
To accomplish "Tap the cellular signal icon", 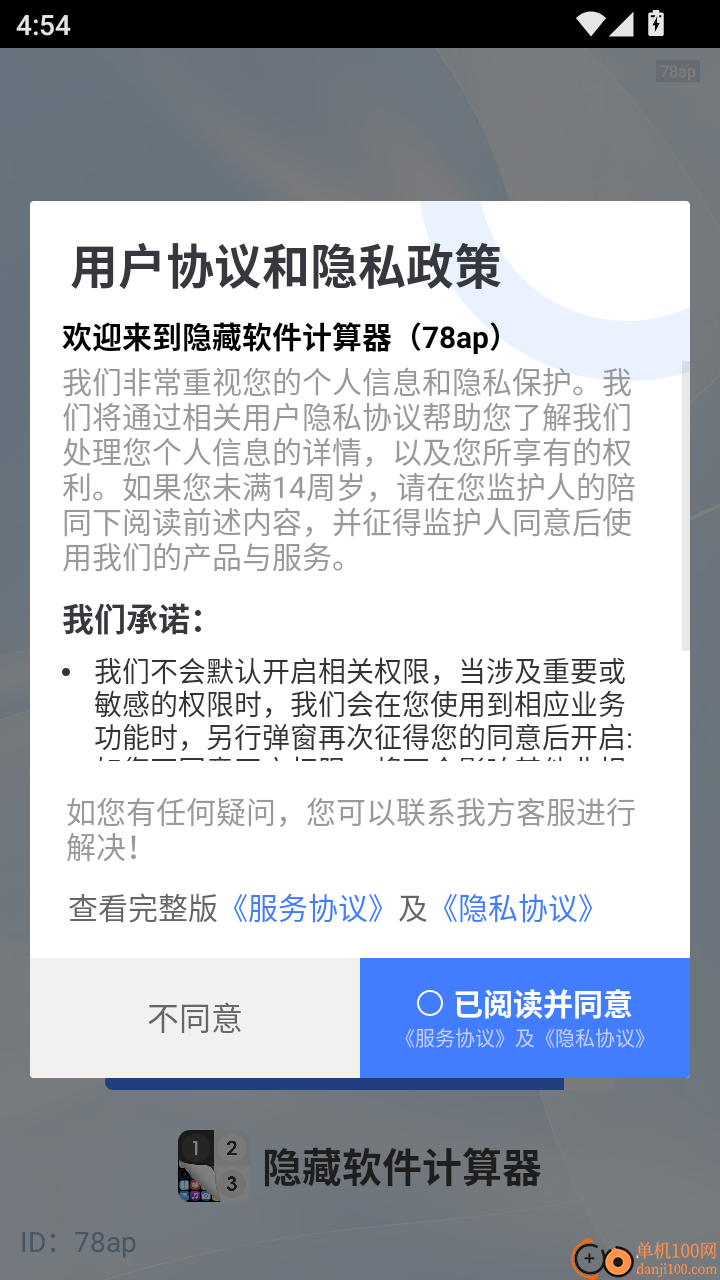I will point(621,24).
